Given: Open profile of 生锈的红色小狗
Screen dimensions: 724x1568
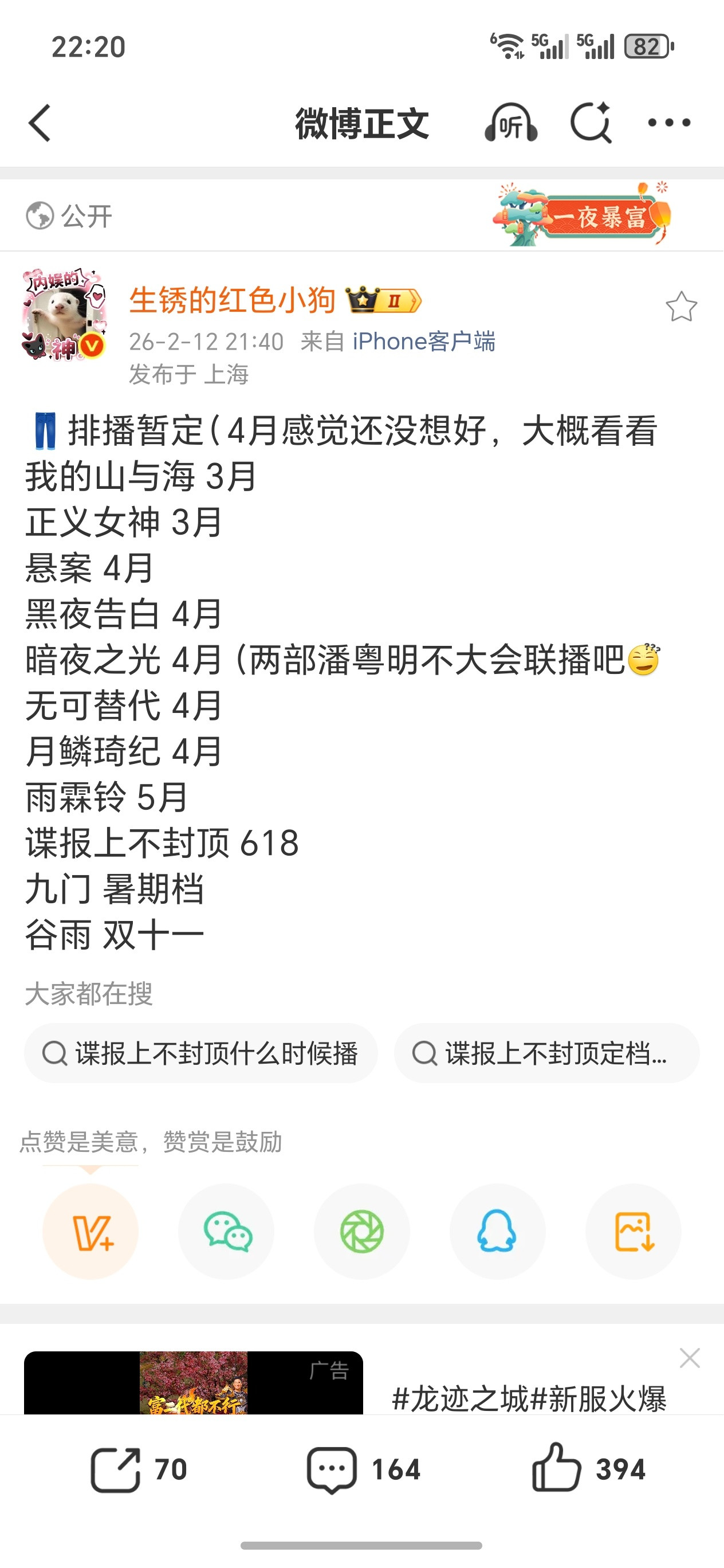Looking at the screenshot, I should [231, 300].
